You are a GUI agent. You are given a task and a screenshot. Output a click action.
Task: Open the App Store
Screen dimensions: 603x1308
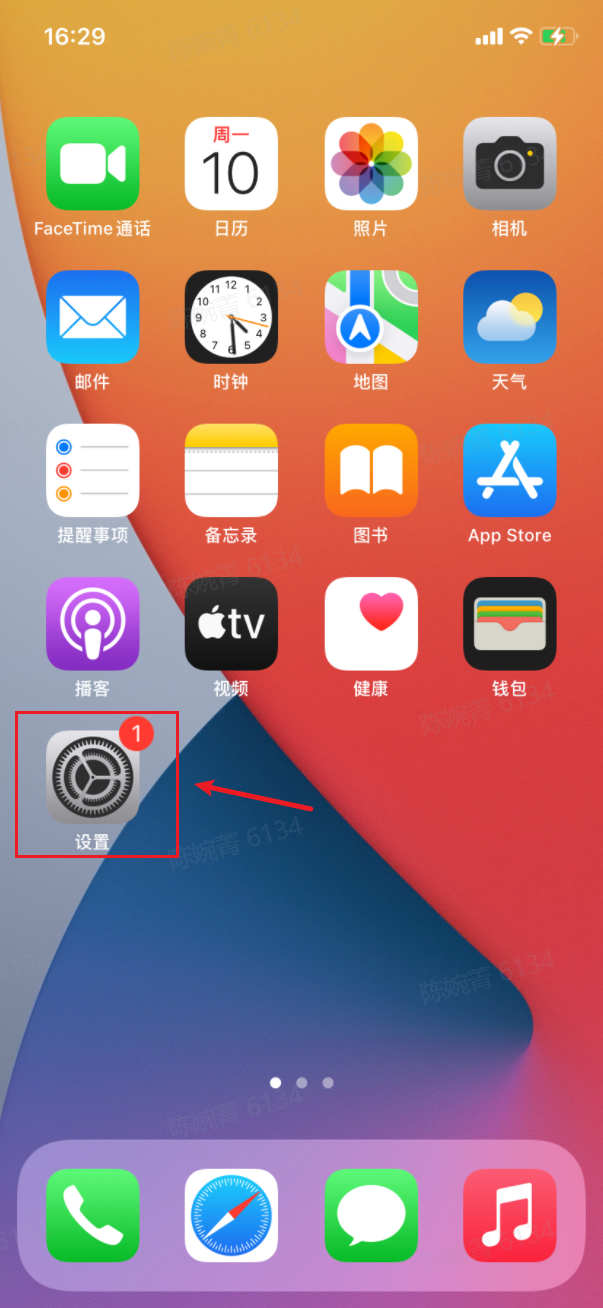pyautogui.click(x=510, y=470)
